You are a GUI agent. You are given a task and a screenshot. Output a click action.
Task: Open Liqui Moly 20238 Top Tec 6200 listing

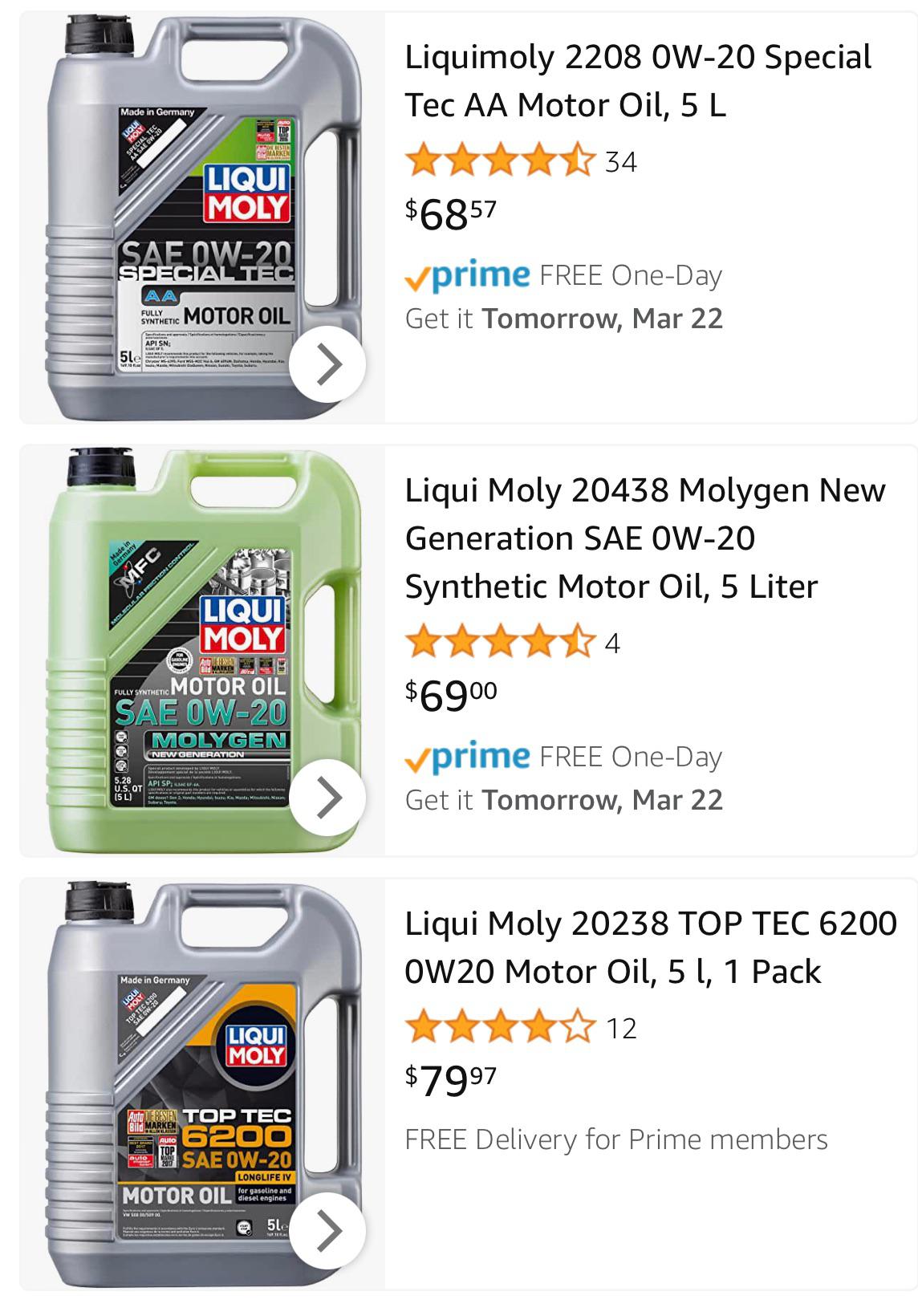tap(651, 948)
